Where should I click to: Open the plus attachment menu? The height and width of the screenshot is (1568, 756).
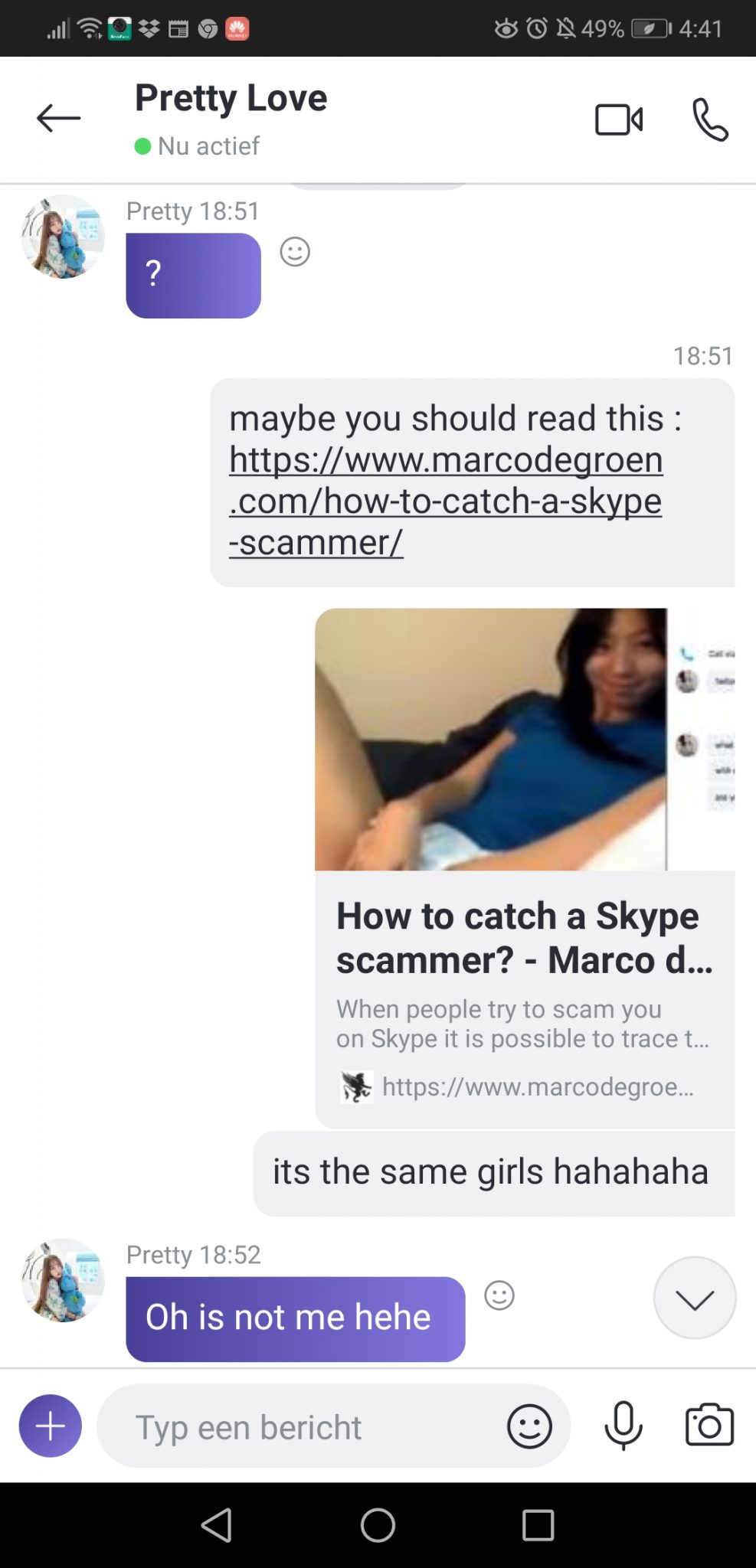point(51,1426)
